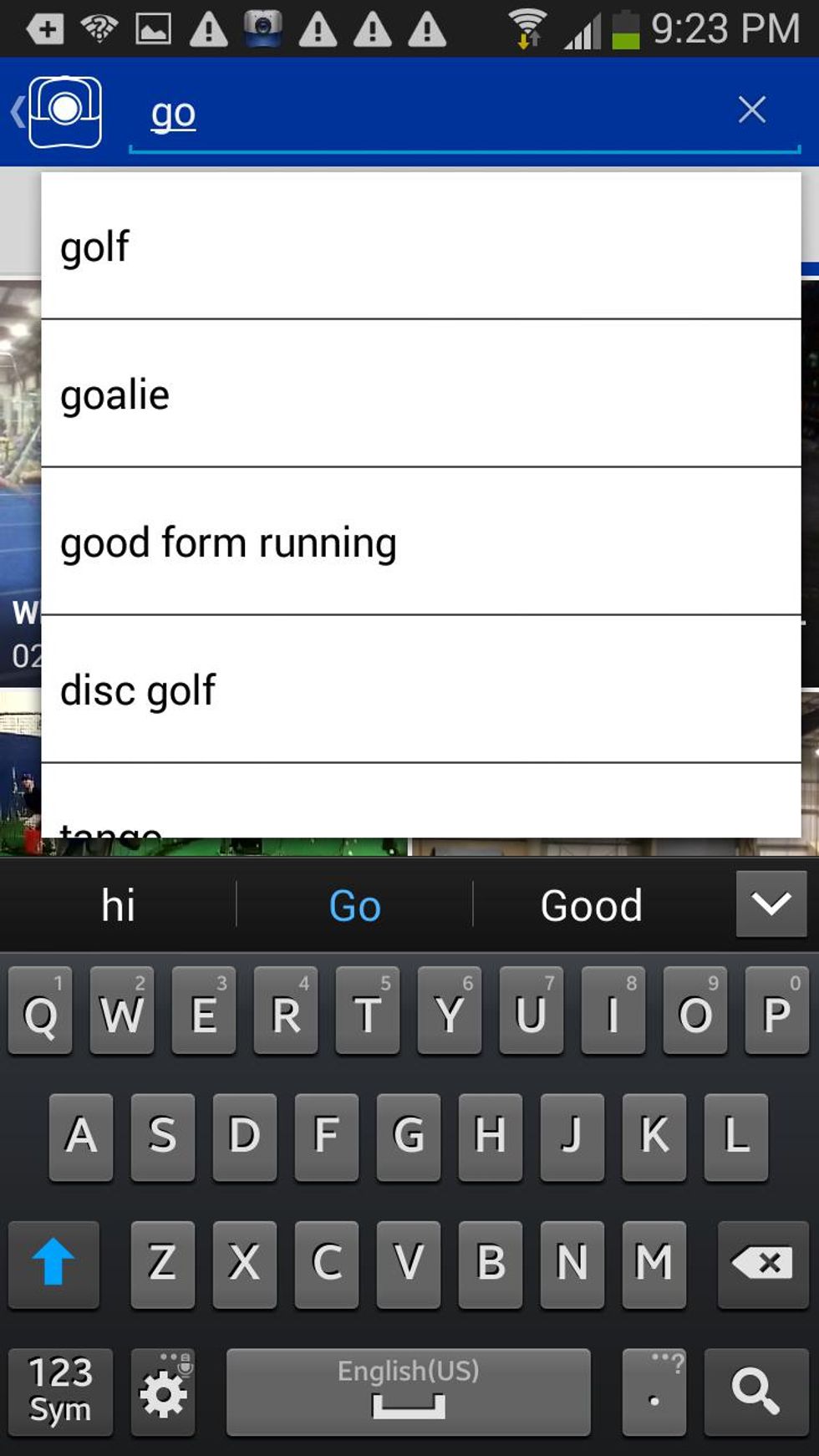Expand more keyboard word predictions
Image resolution: width=819 pixels, height=1456 pixels.
pos(771,904)
